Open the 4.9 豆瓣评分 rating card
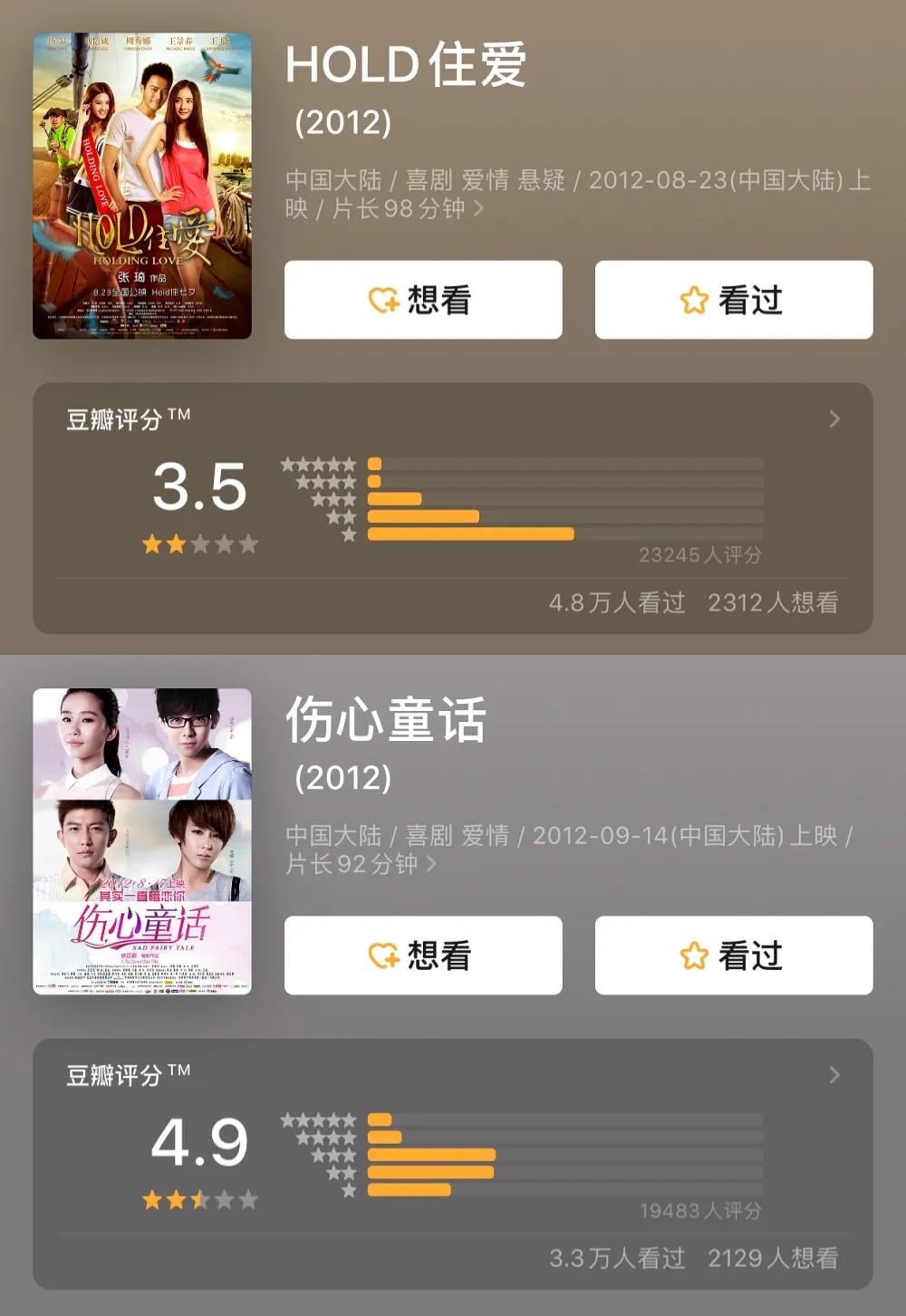Screen dimensions: 906x1316 (x=834, y=1075)
